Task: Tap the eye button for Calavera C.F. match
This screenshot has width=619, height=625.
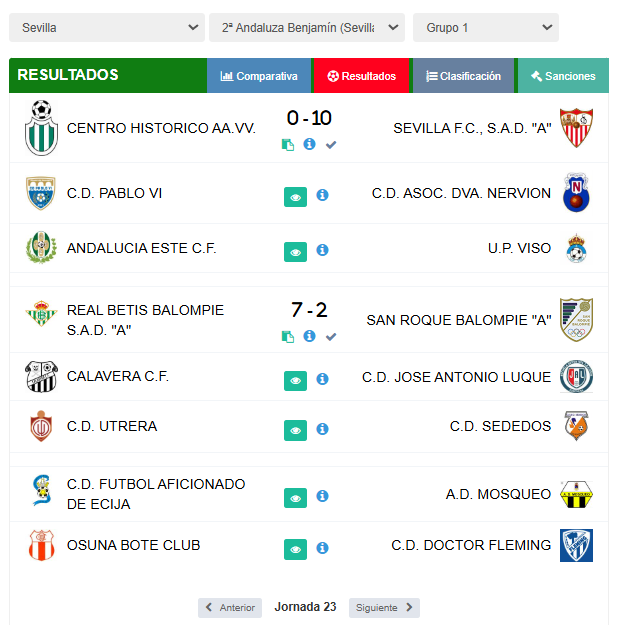Action: point(295,381)
